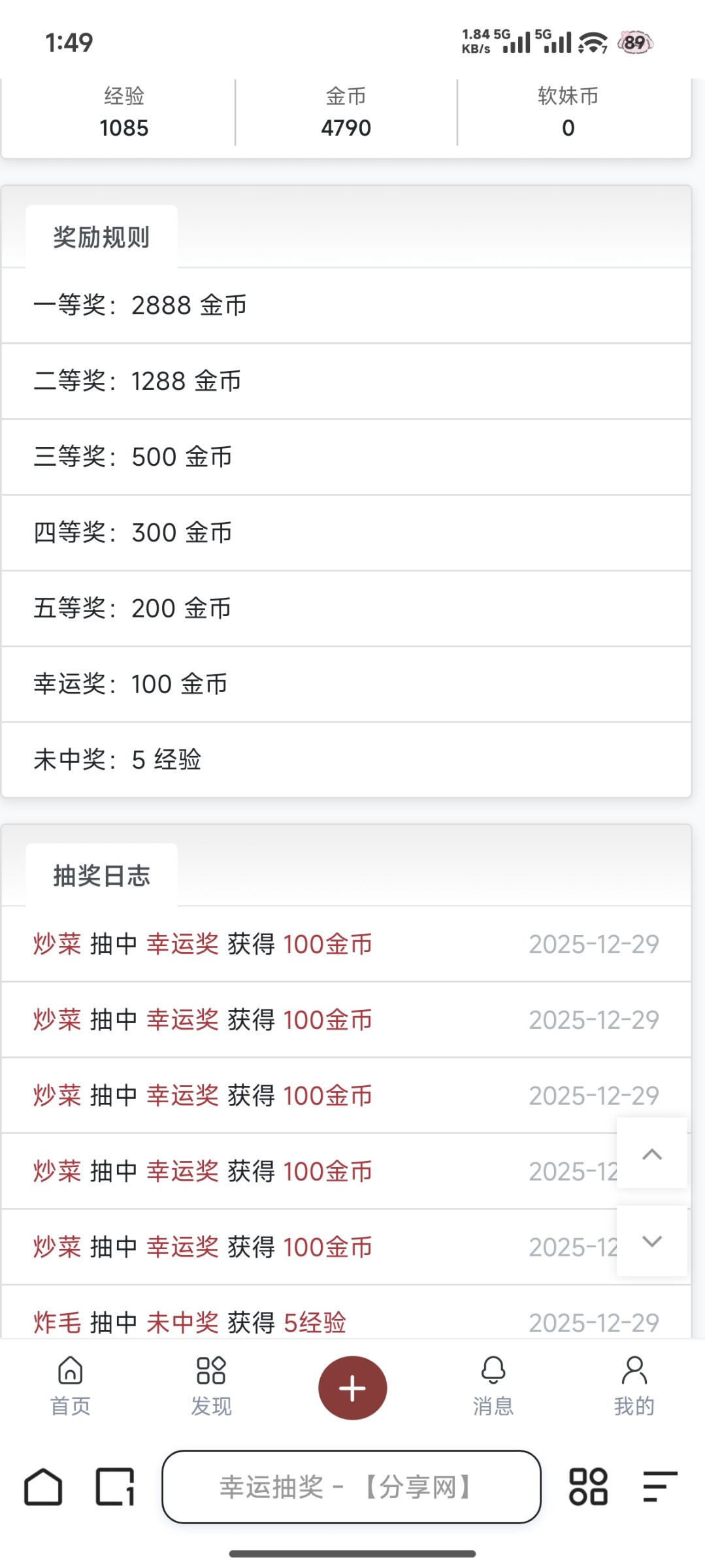The width and height of the screenshot is (705, 1568).
Task: Select the 奖励规则 tab
Action: (x=101, y=237)
